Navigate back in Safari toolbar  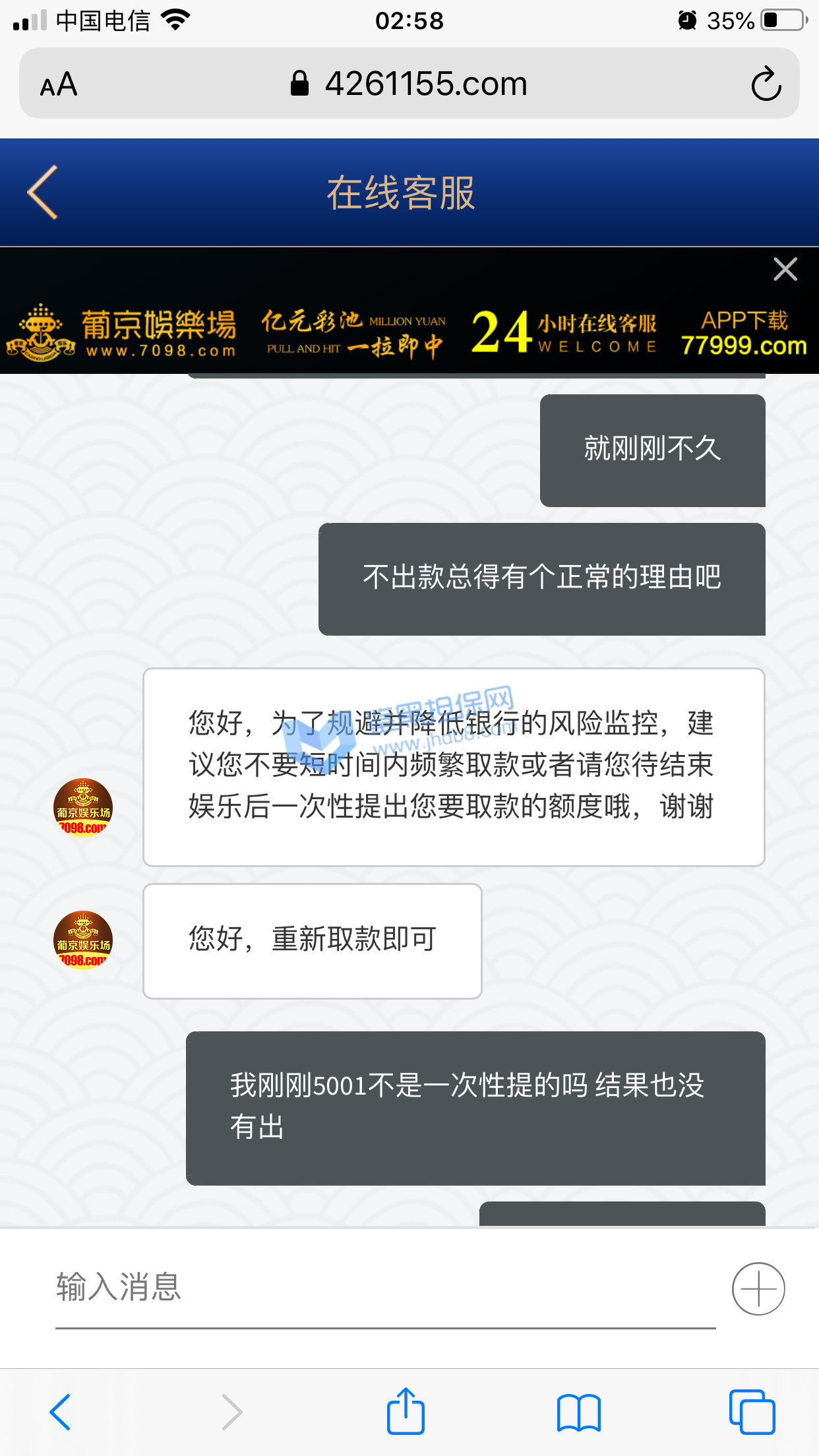[60, 1412]
